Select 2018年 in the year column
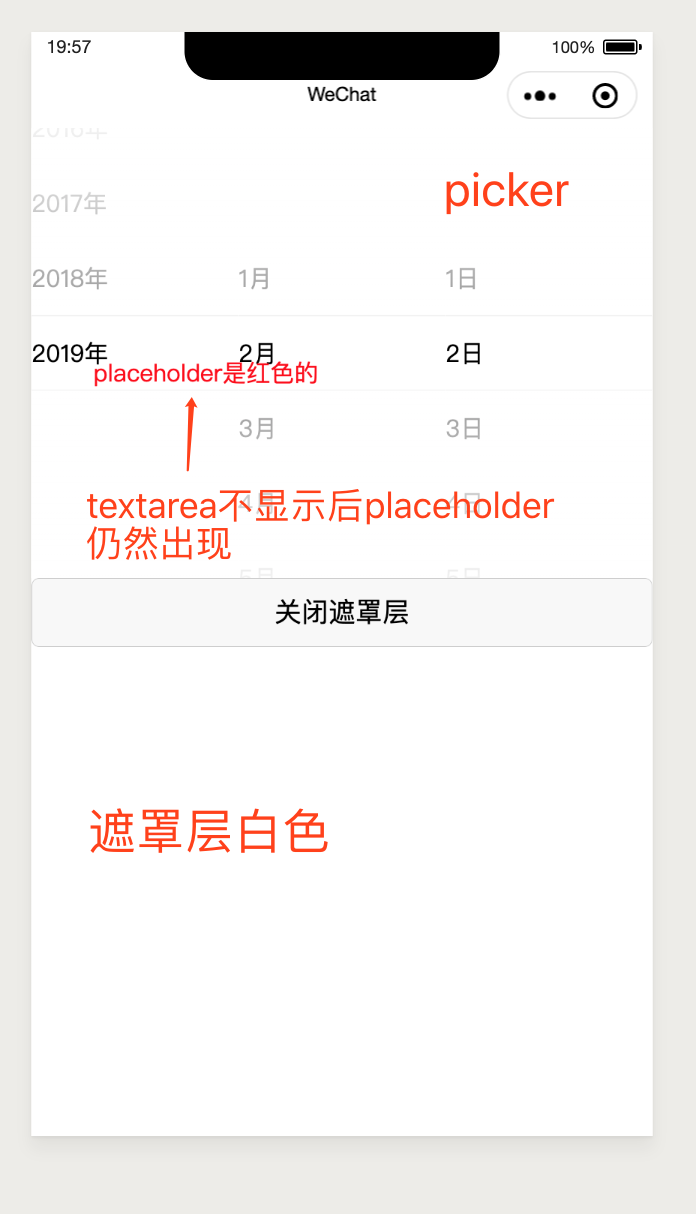Screen dimensions: 696x1214 coord(70,278)
